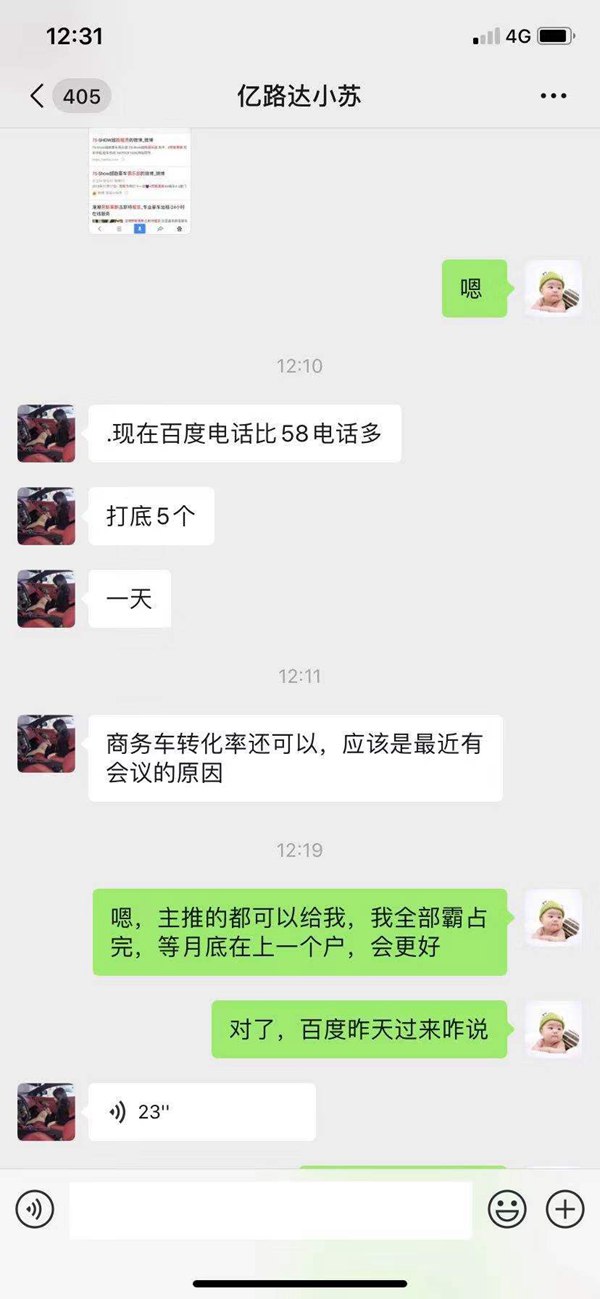Play the 23-second voice message
600x1299 pixels.
point(201,1111)
